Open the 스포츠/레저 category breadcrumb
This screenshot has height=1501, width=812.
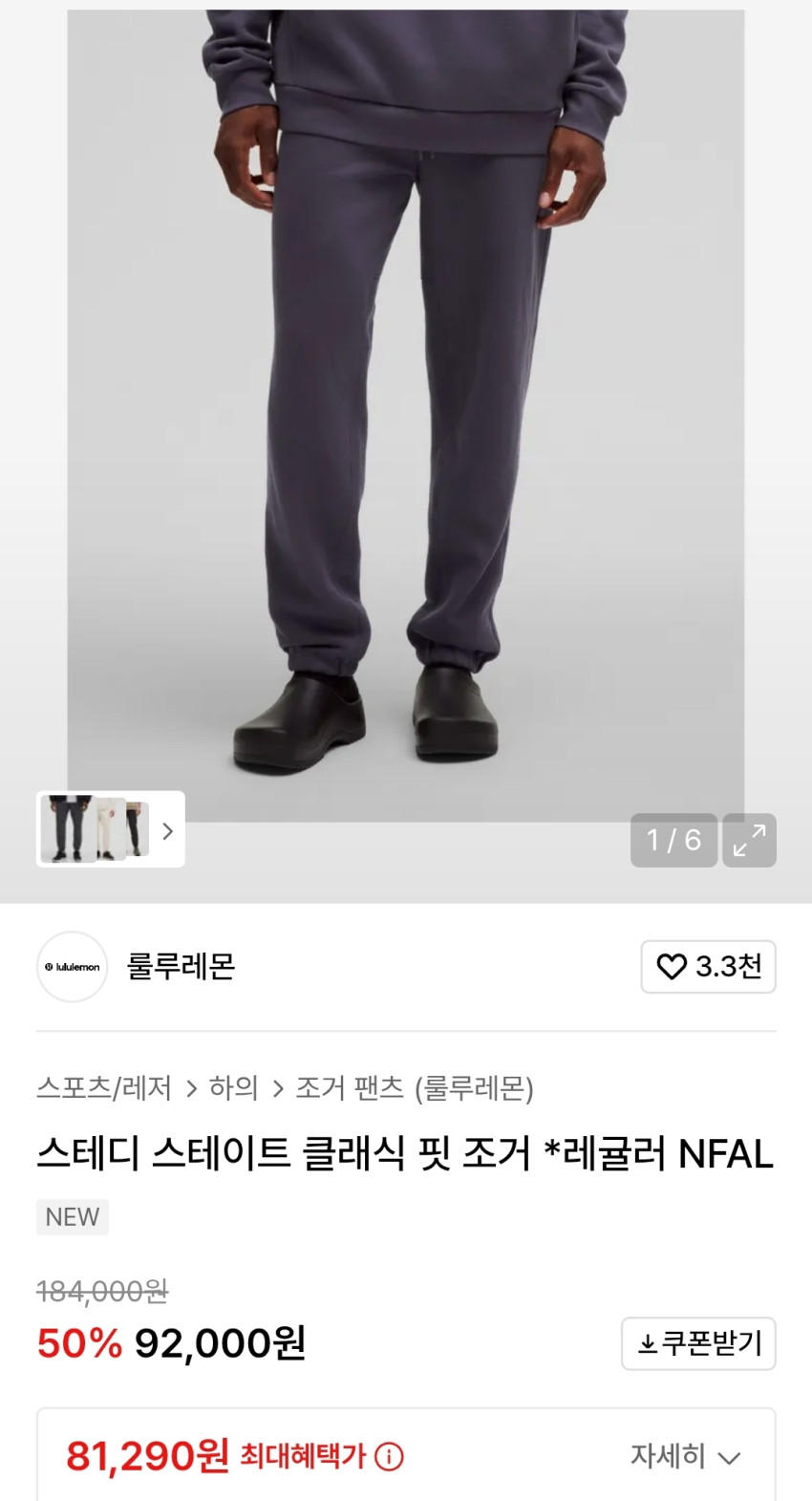104,1087
